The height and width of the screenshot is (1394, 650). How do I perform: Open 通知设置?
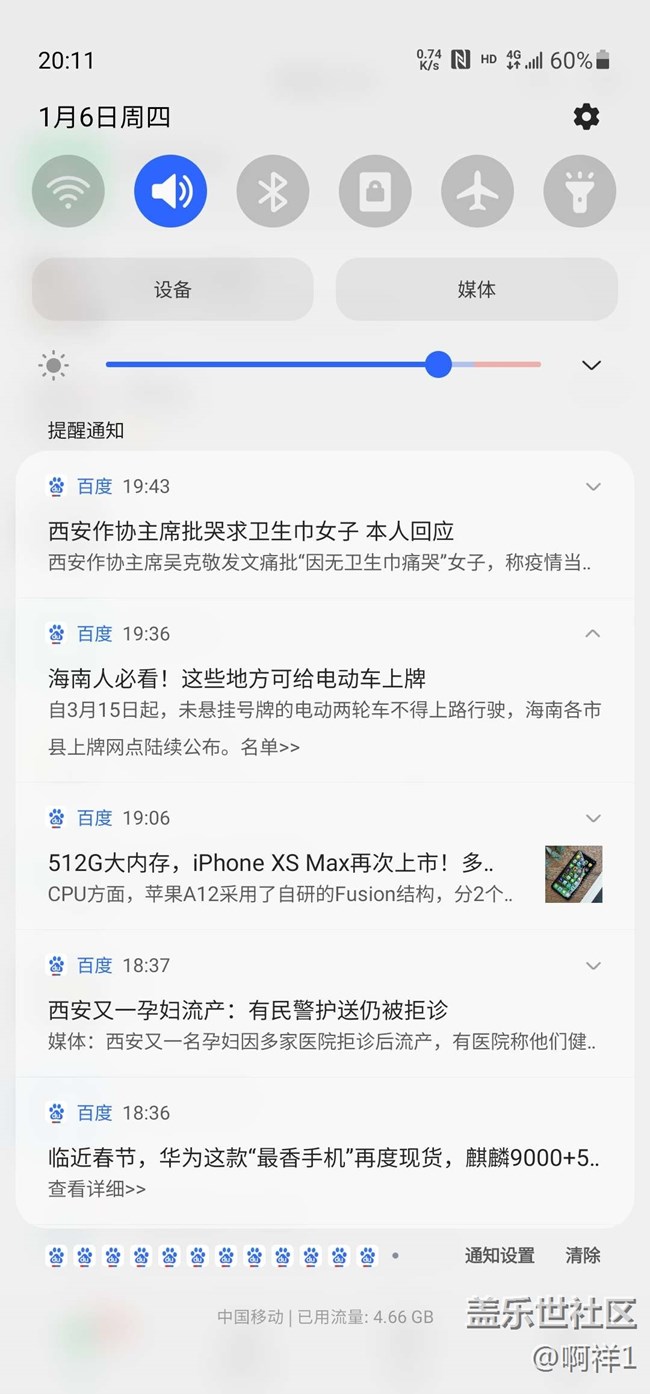(x=499, y=1255)
